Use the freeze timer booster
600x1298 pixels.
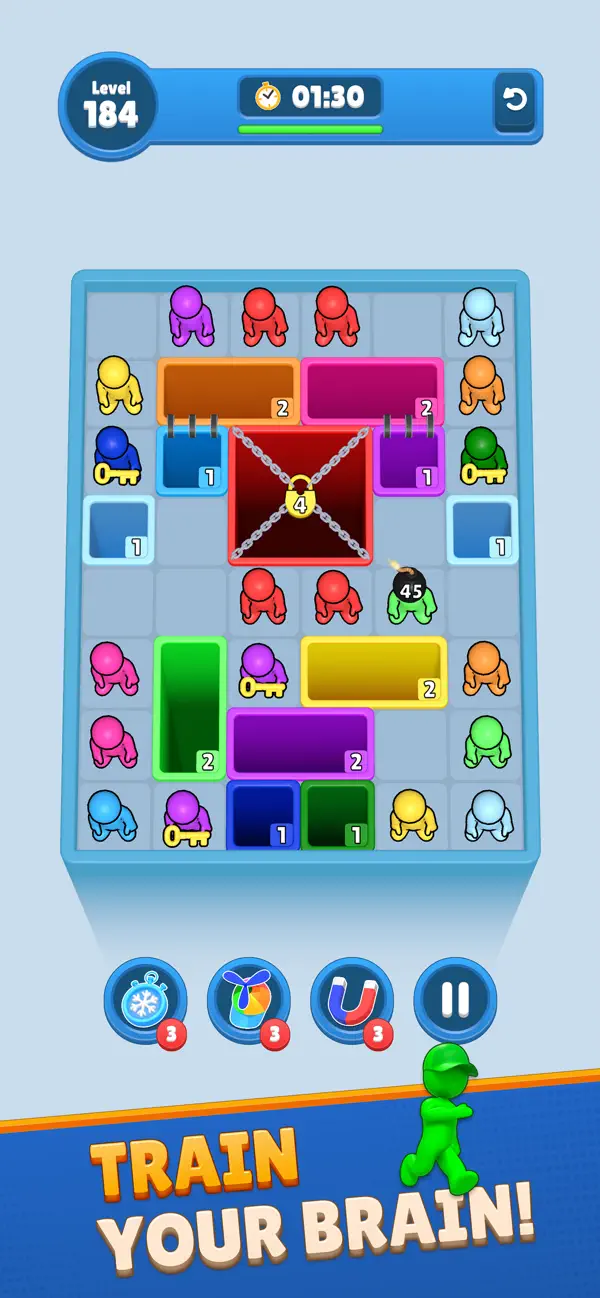point(146,999)
